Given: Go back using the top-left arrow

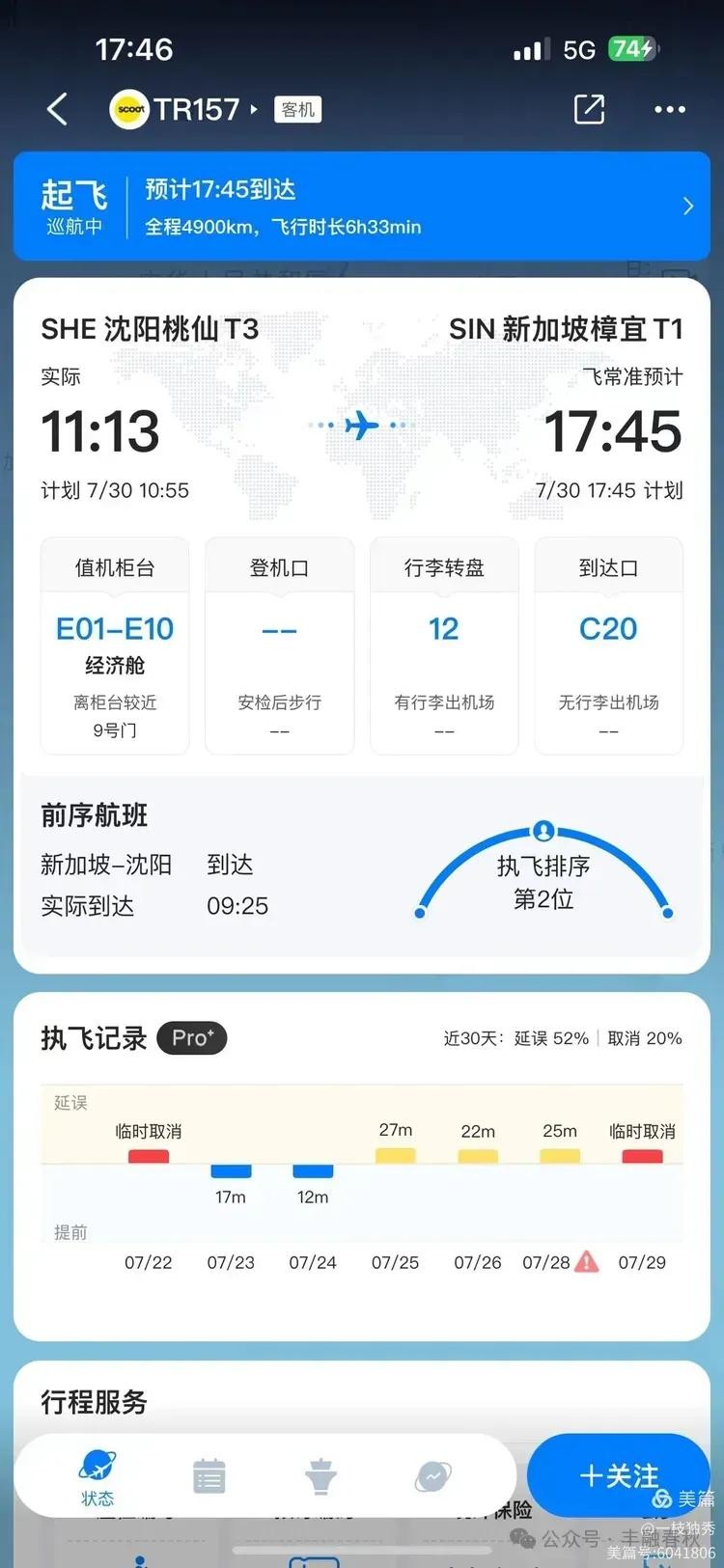Looking at the screenshot, I should pyautogui.click(x=58, y=109).
